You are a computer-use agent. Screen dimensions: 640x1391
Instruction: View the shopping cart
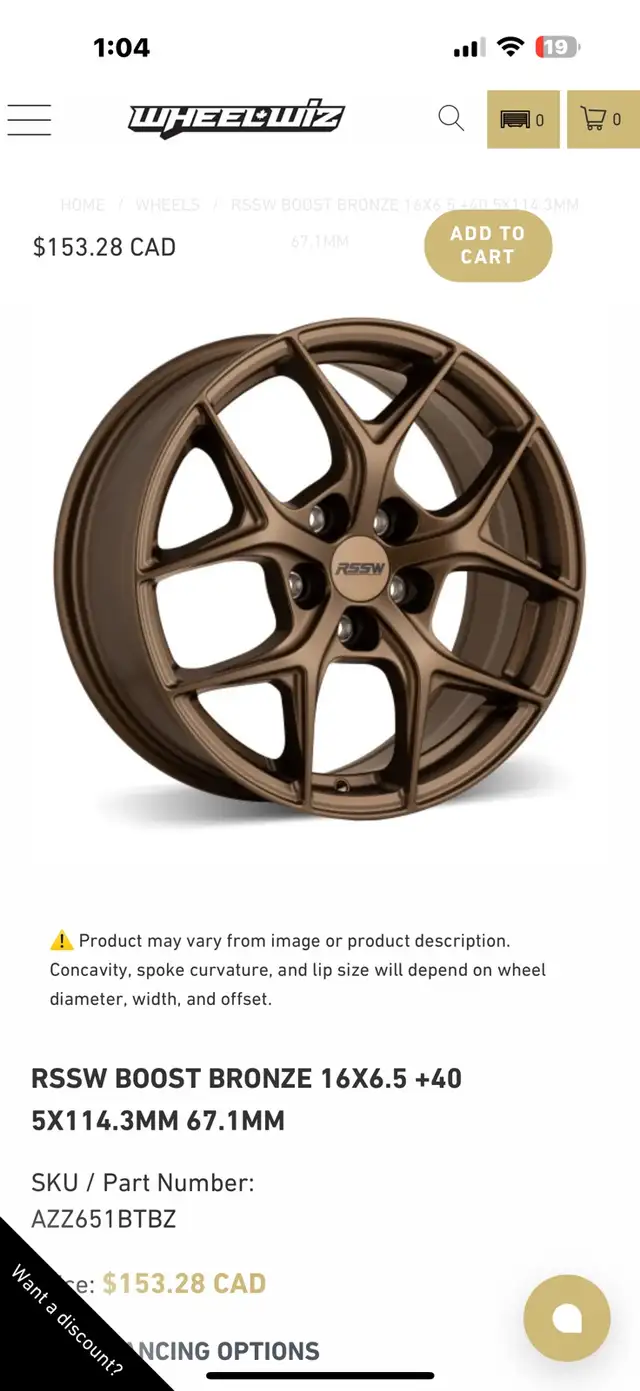tap(603, 120)
